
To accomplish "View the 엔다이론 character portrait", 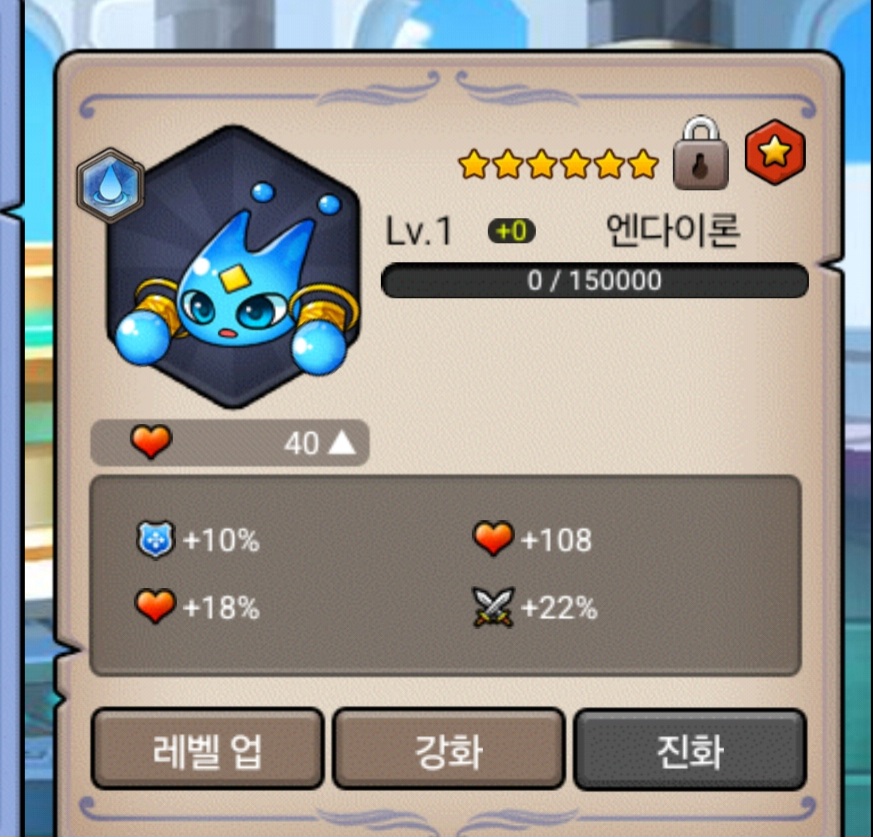I will (235, 270).
